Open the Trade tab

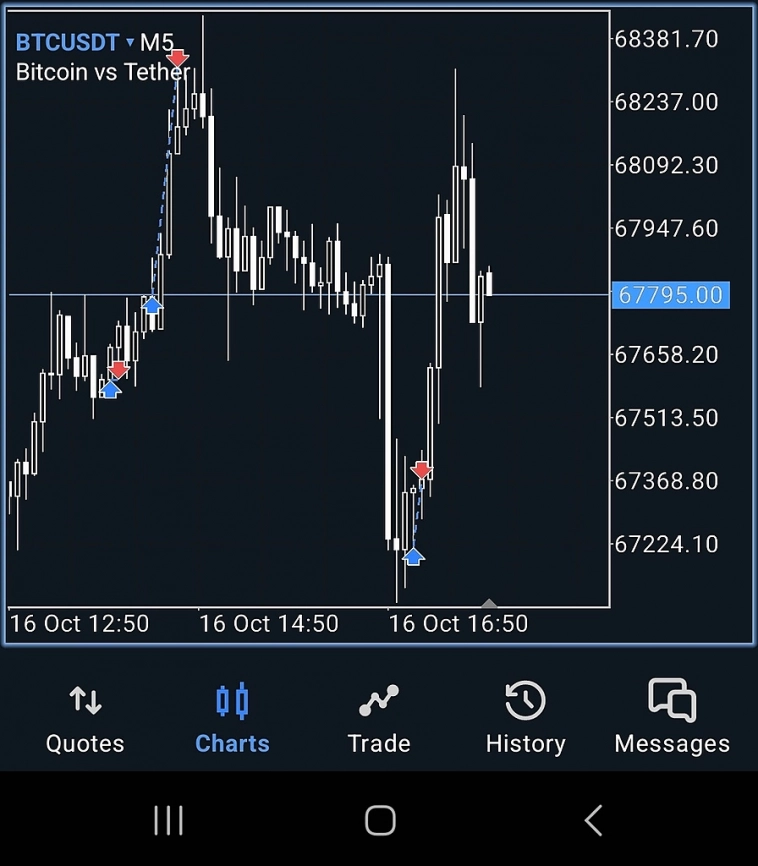(379, 720)
